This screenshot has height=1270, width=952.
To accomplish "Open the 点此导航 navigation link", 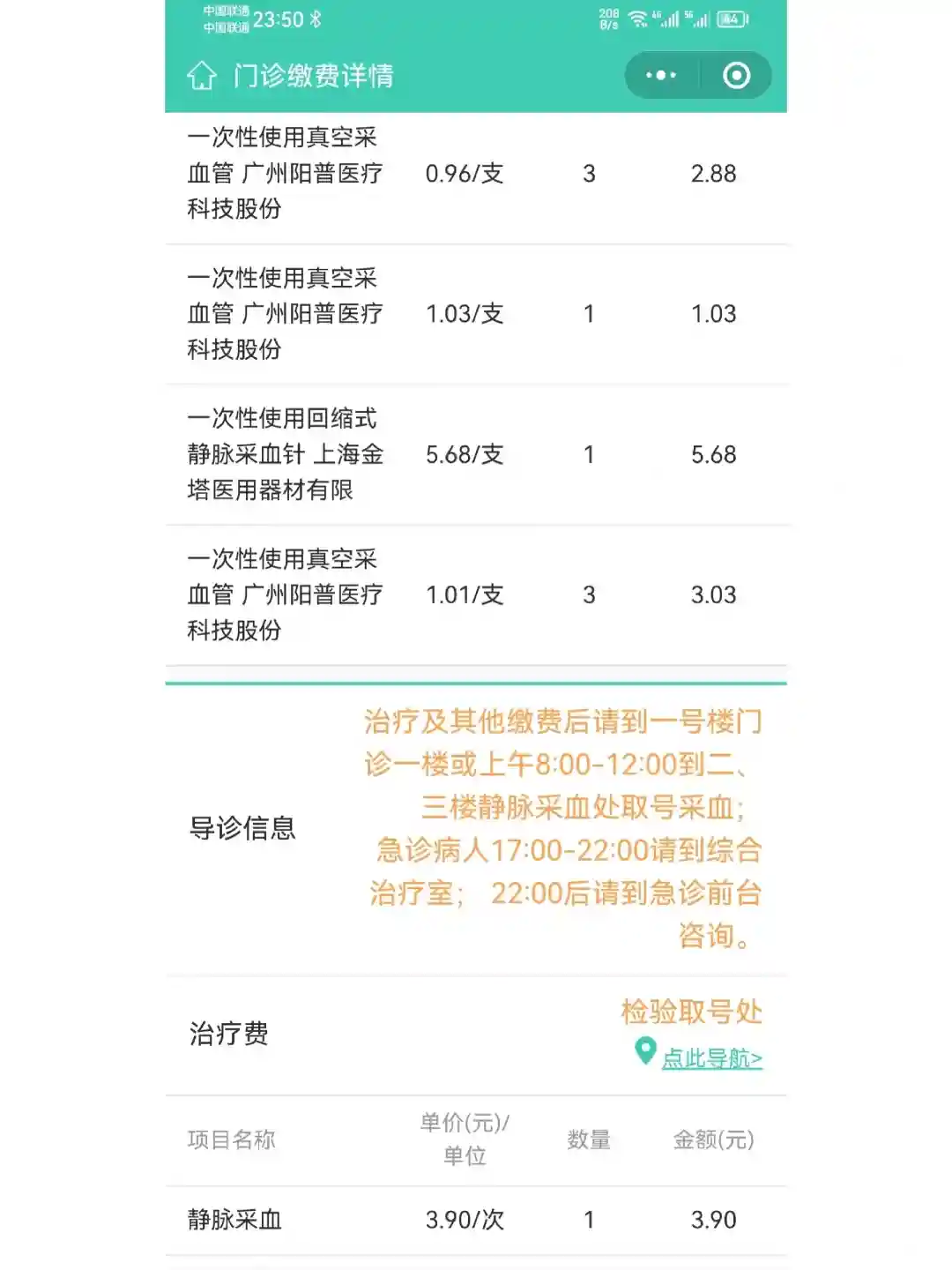I will (x=711, y=1057).
